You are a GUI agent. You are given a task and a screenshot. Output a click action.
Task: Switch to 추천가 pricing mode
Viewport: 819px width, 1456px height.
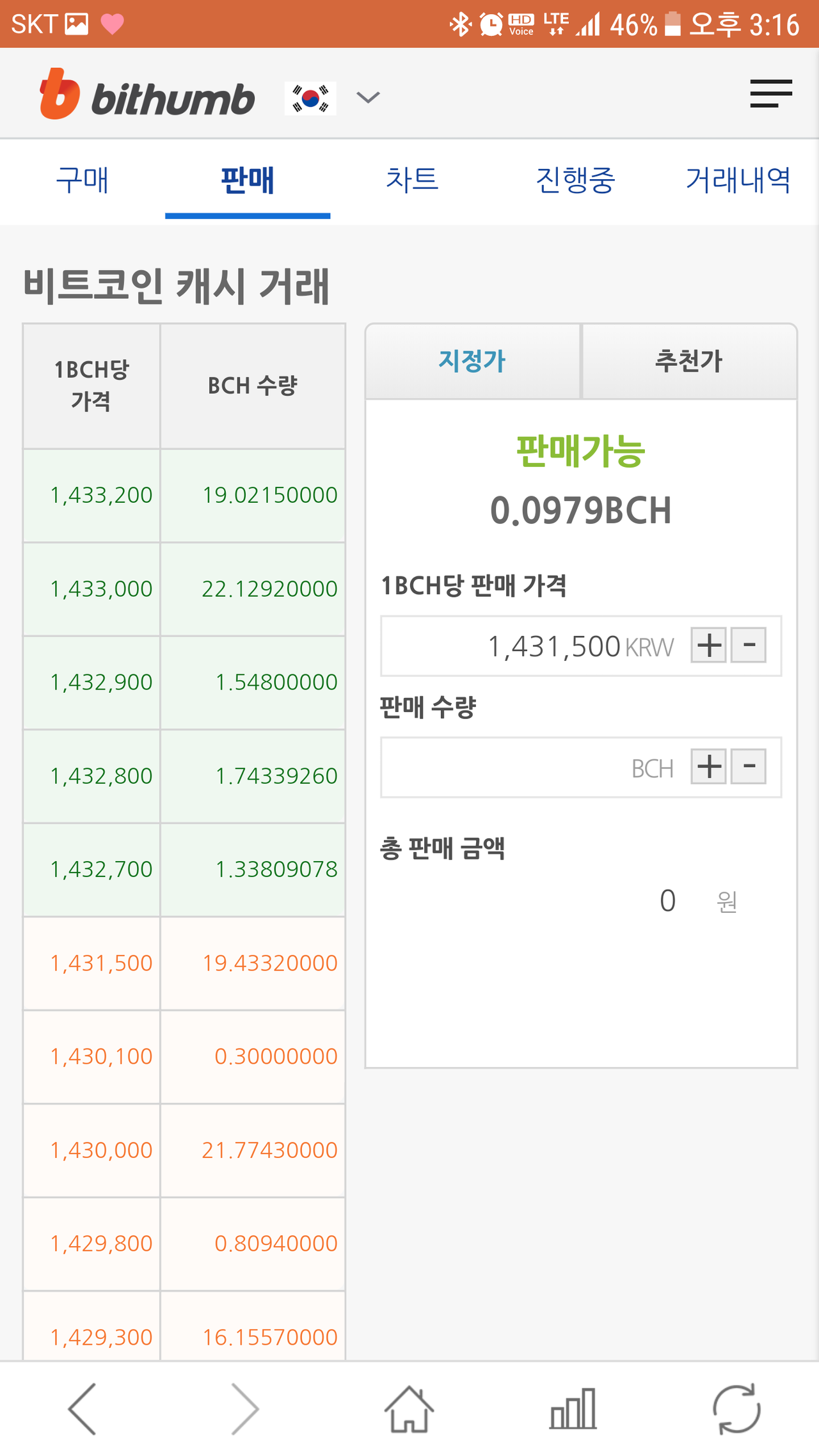click(689, 361)
